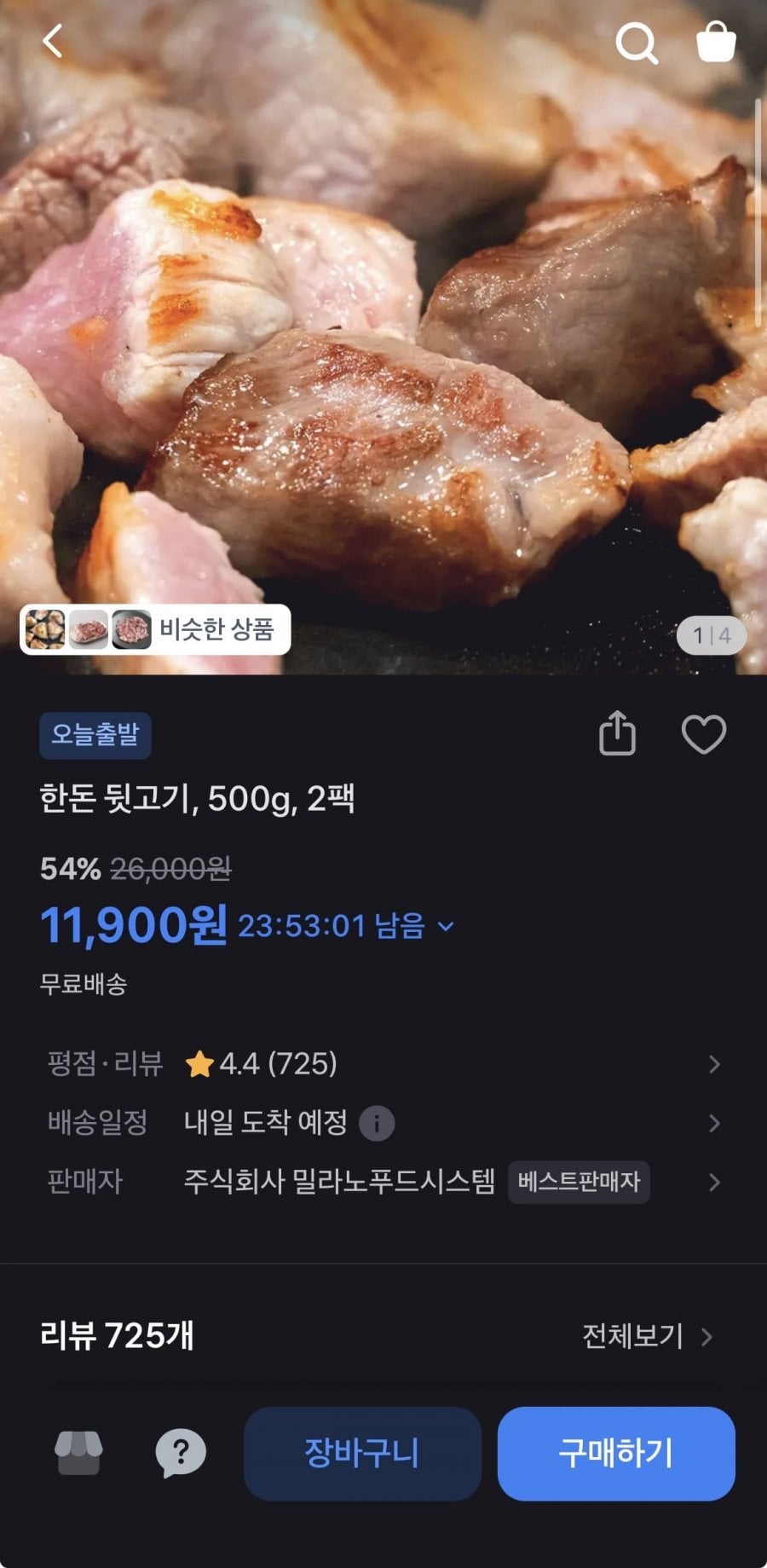
Task: Tap the question mark chat icon
Action: click(x=177, y=1454)
